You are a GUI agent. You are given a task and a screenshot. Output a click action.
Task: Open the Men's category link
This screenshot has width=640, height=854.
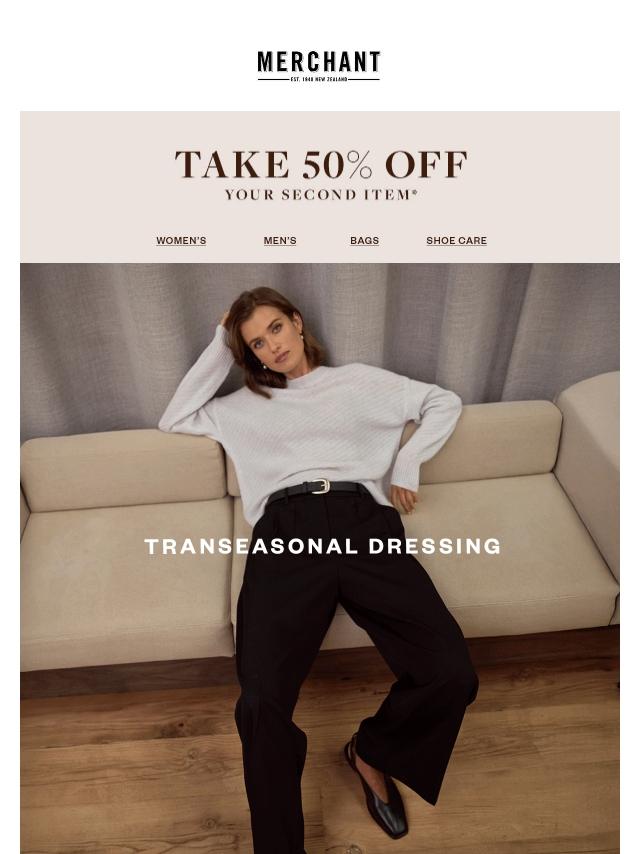[280, 241]
